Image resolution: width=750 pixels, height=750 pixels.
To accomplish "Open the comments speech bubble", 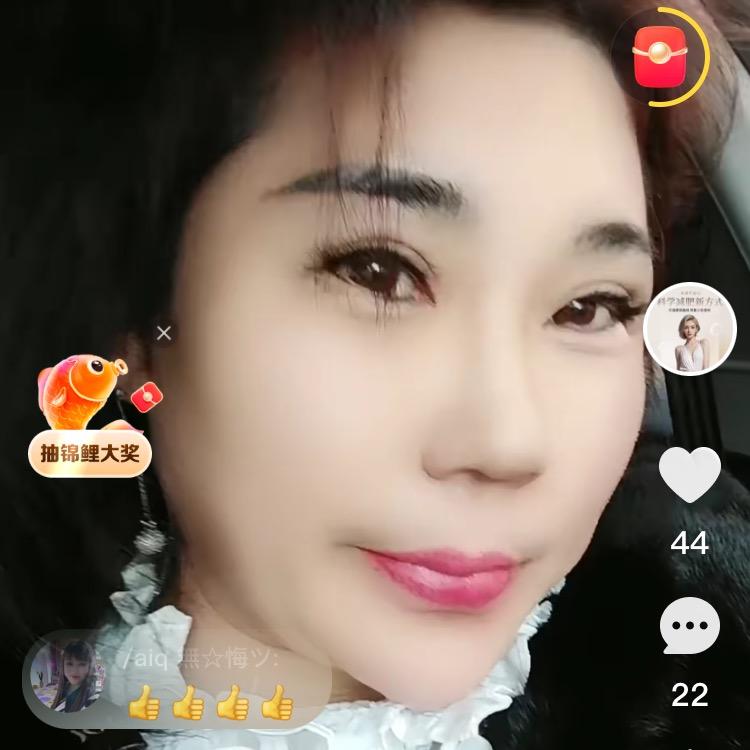I will (x=690, y=627).
